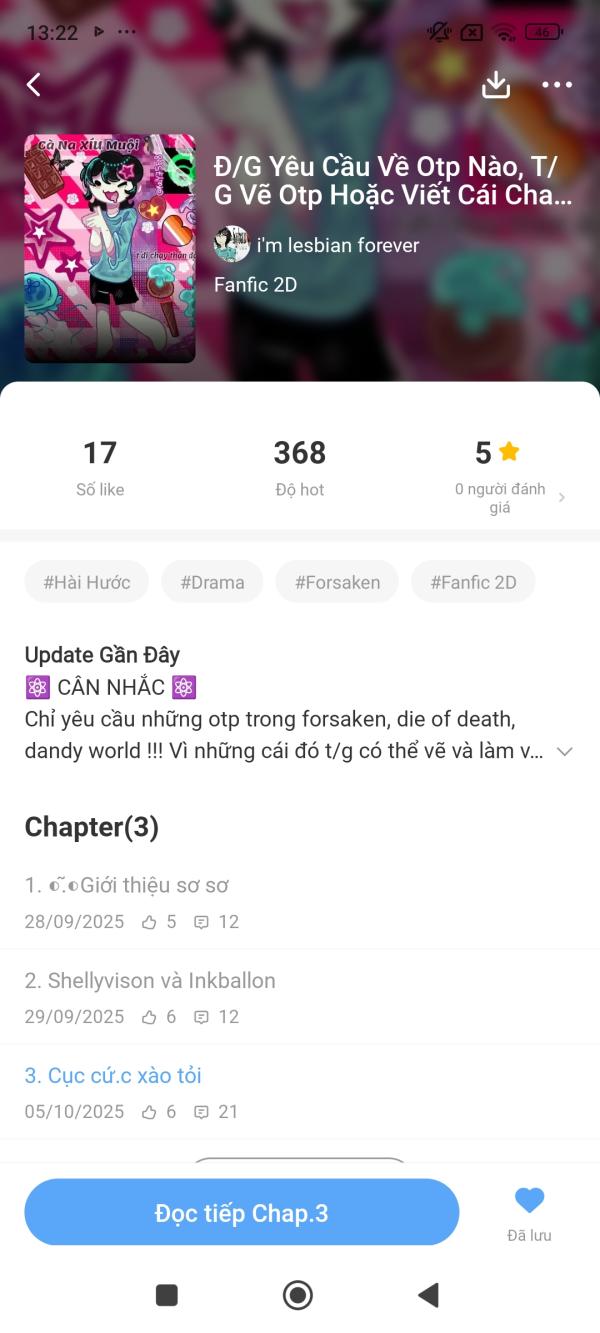600x1333 pixels.
Task: Go to the system home screen
Action: pyautogui.click(x=298, y=1295)
